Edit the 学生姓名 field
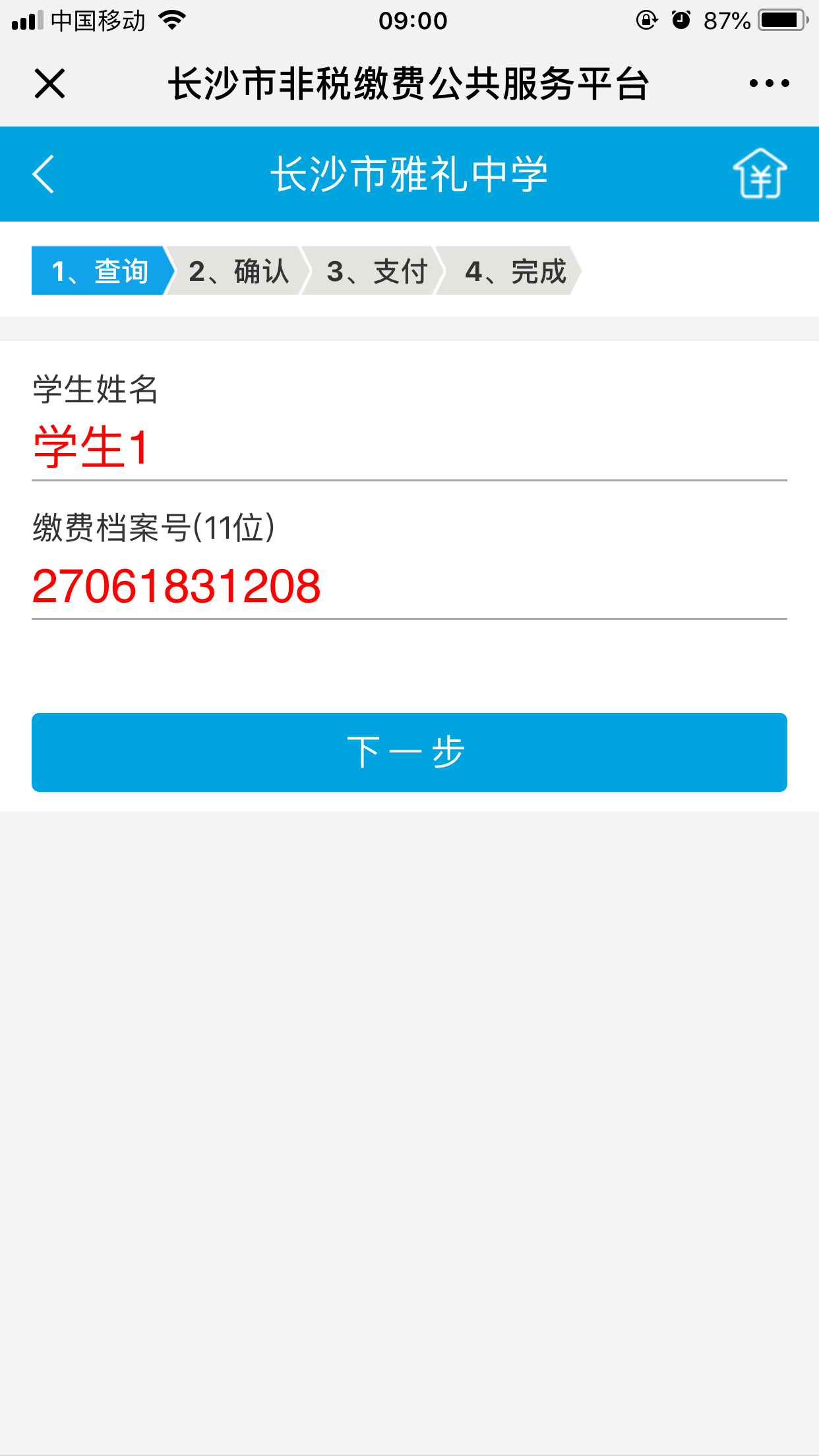The image size is (819, 1456). point(409,448)
